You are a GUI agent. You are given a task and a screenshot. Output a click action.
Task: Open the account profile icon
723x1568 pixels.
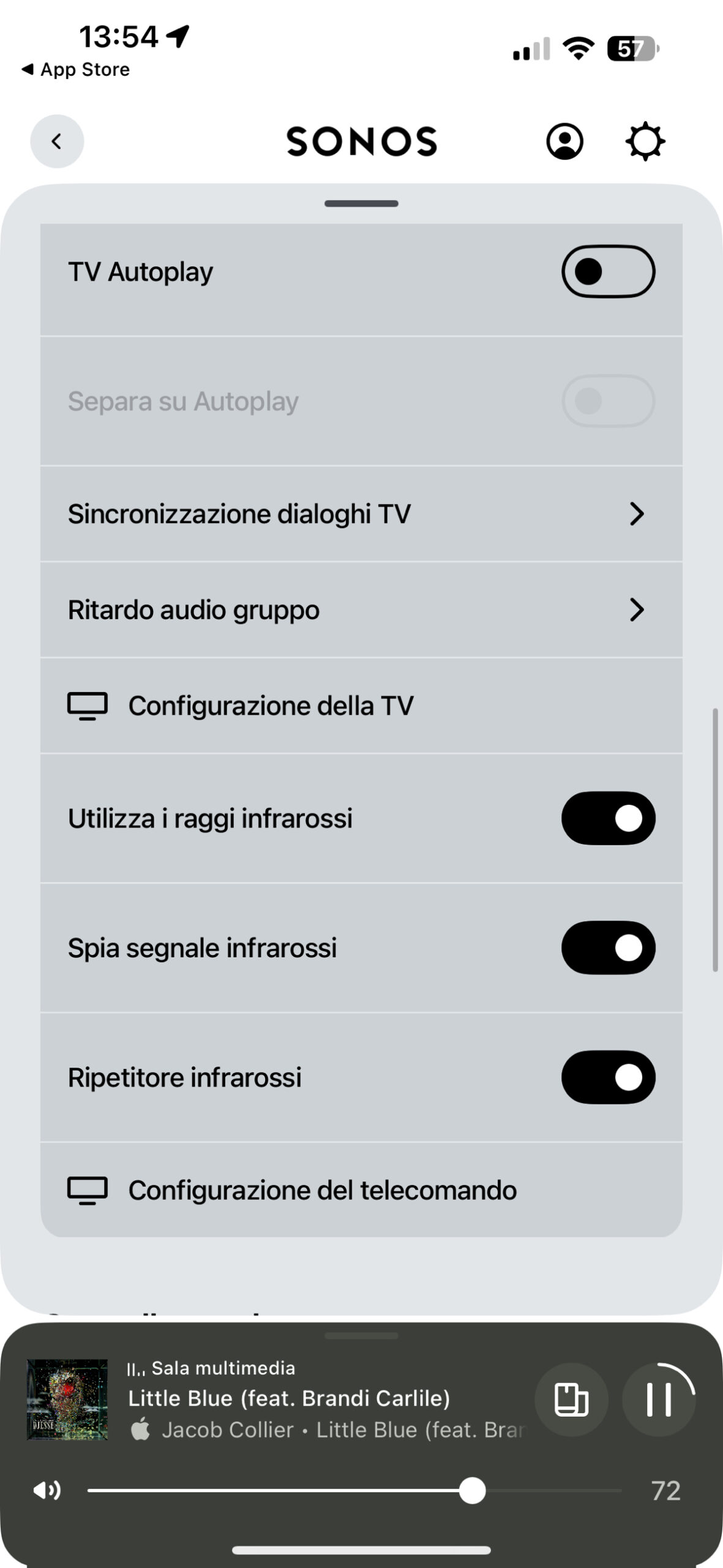tap(564, 141)
